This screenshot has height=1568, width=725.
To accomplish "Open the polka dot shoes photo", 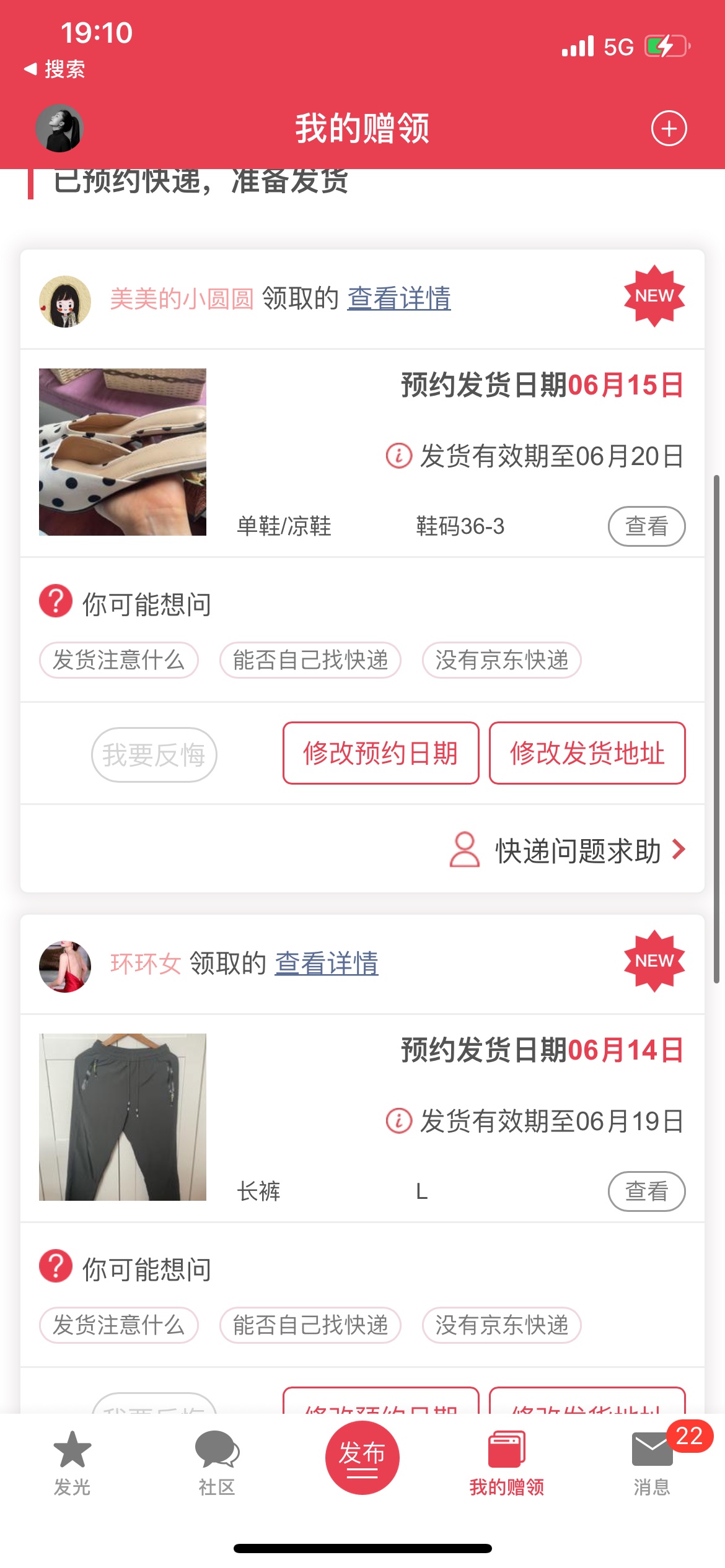I will (123, 452).
